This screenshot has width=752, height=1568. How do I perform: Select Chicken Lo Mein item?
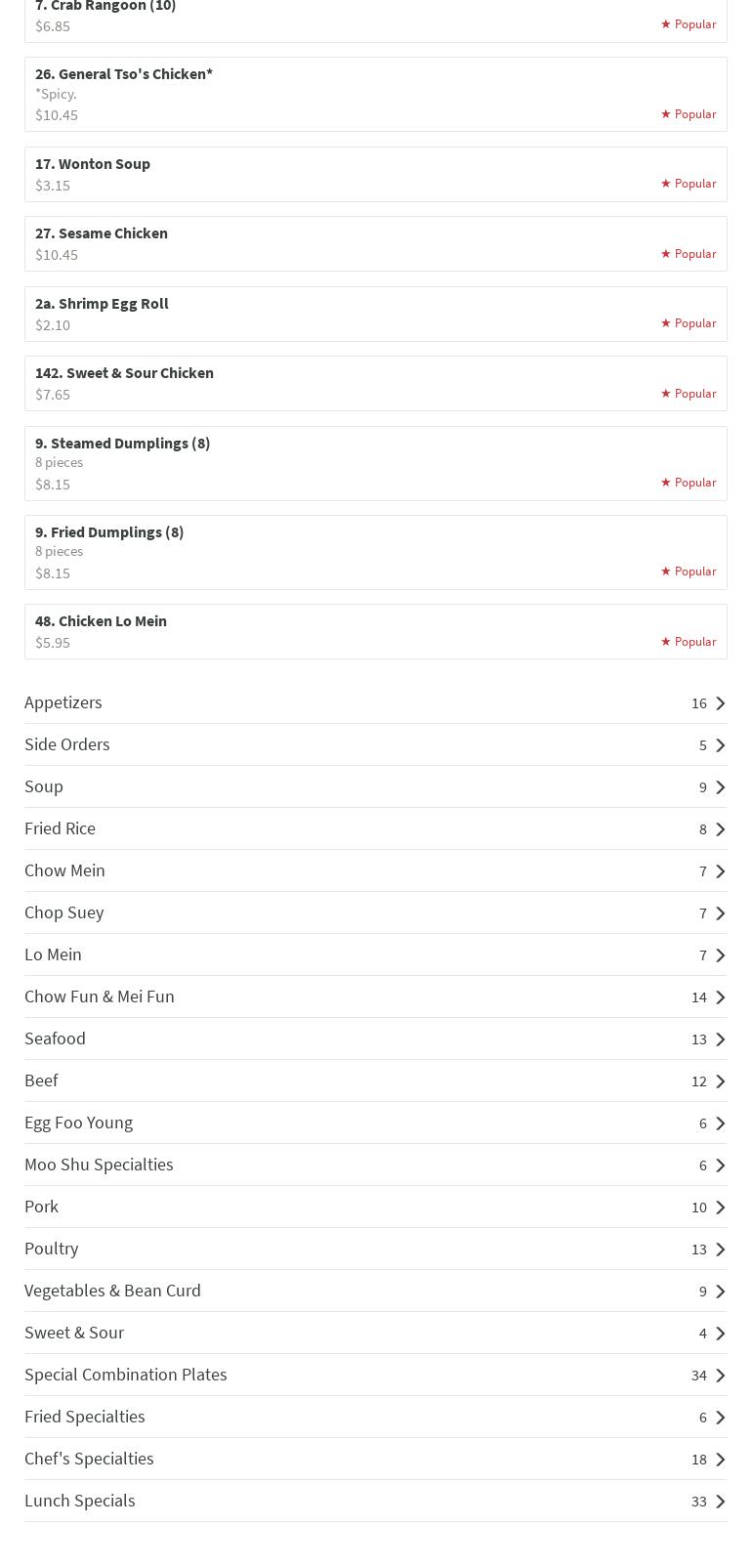pos(375,631)
